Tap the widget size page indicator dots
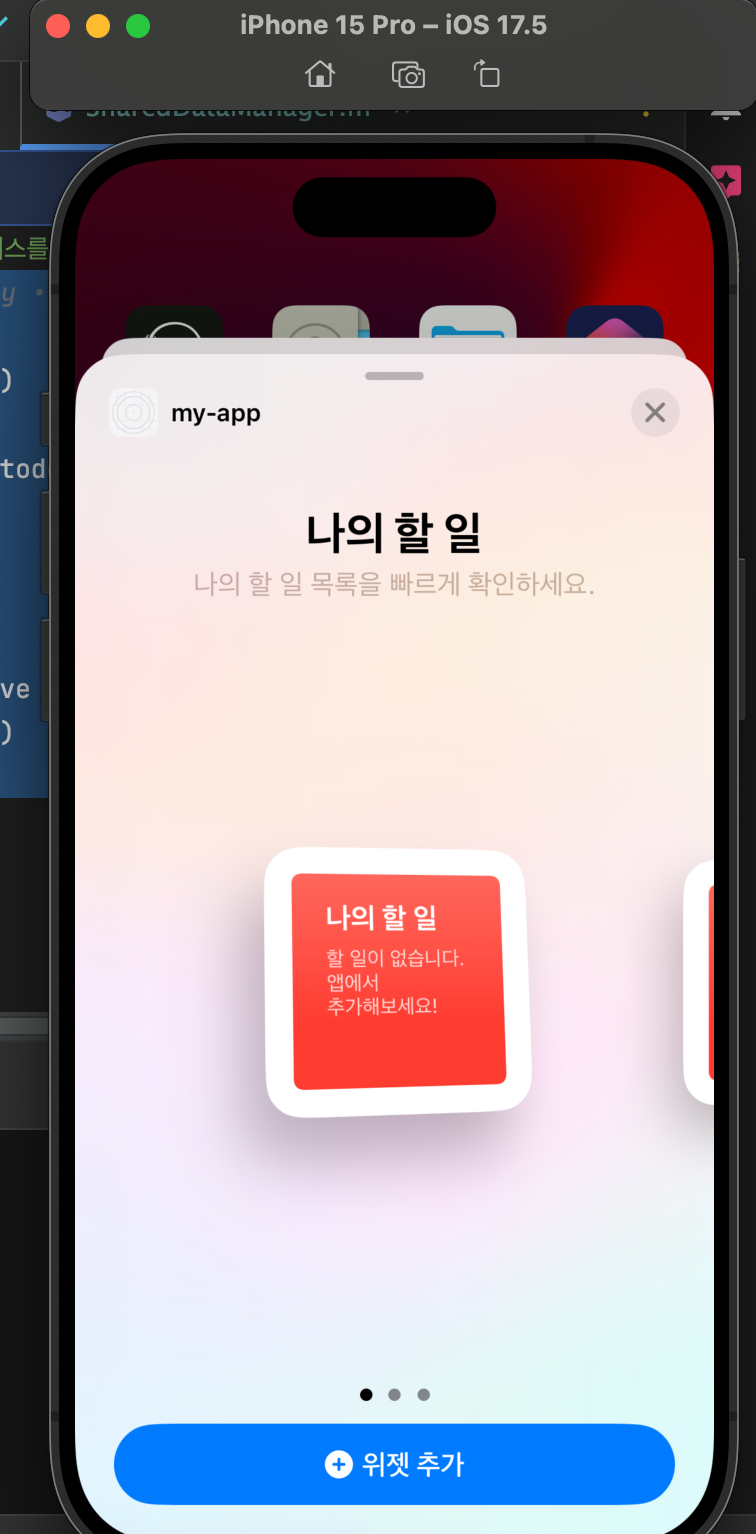Viewport: 756px width, 1534px height. click(394, 1395)
